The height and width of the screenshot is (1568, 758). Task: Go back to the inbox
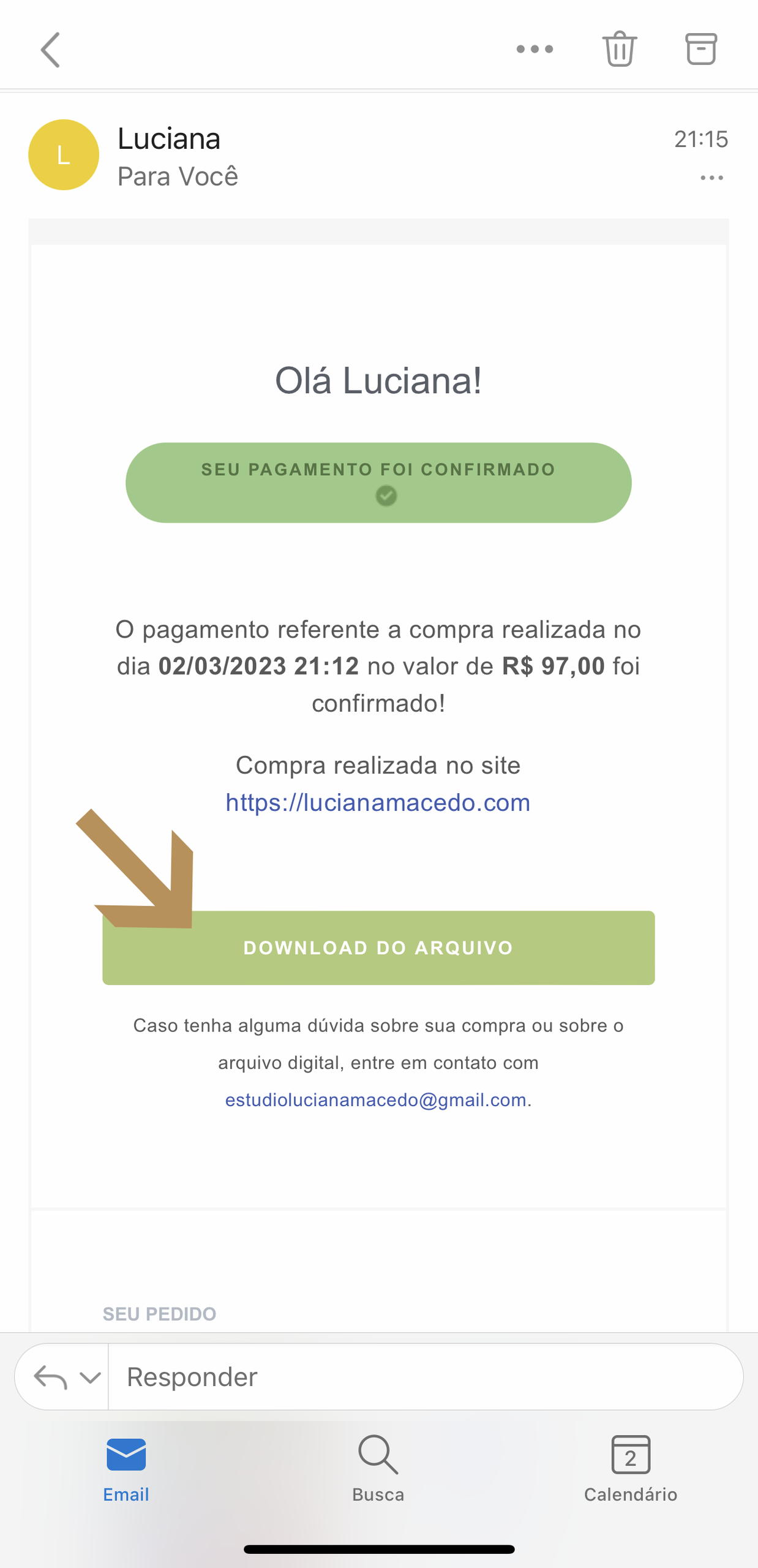pos(50,50)
